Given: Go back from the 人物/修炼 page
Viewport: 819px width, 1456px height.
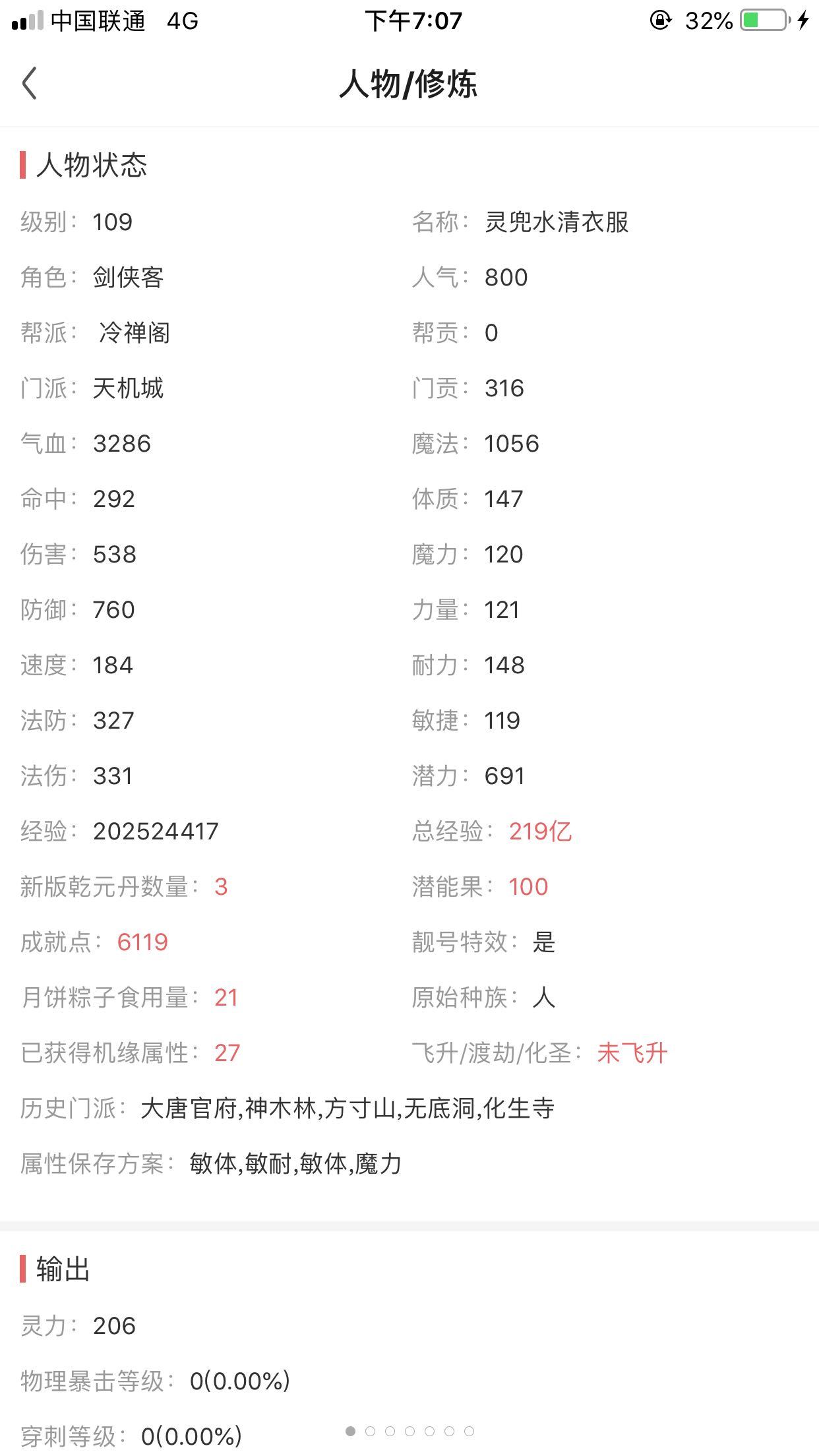Looking at the screenshot, I should [30, 84].
